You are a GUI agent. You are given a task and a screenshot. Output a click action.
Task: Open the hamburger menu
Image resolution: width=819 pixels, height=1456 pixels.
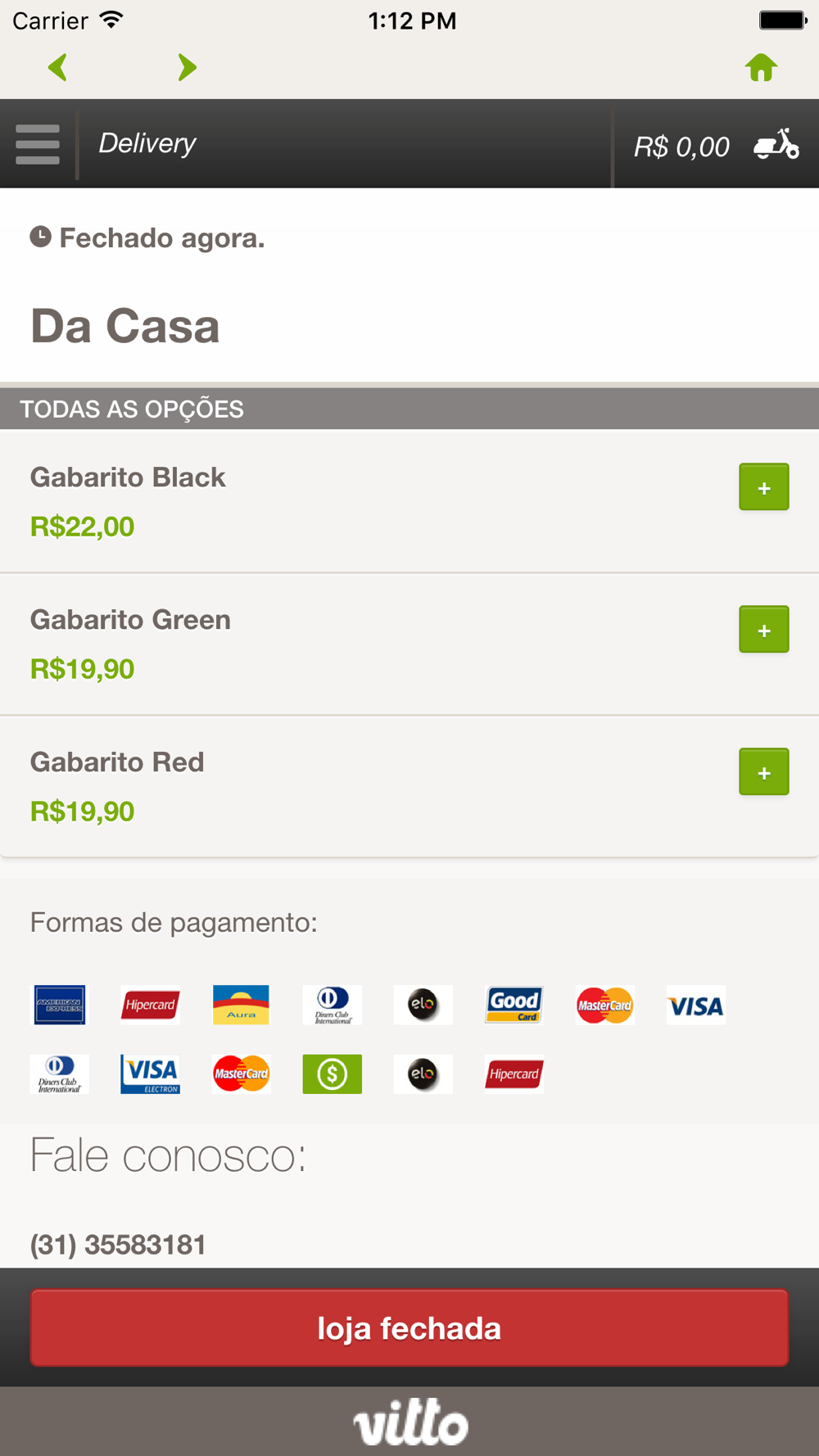tap(38, 144)
